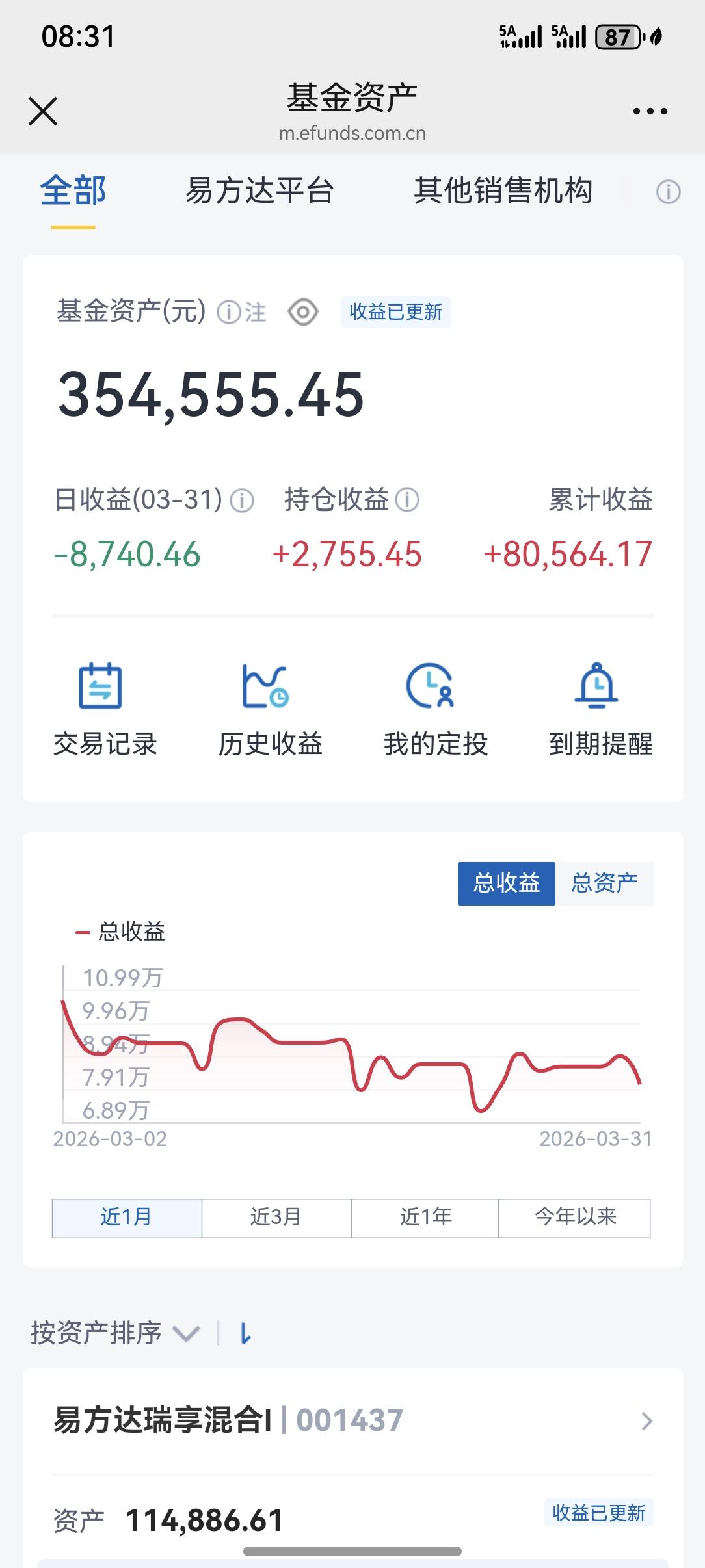The height and width of the screenshot is (1568, 705).
Task: Tap the info icon right of the tabs
Action: coord(666,190)
